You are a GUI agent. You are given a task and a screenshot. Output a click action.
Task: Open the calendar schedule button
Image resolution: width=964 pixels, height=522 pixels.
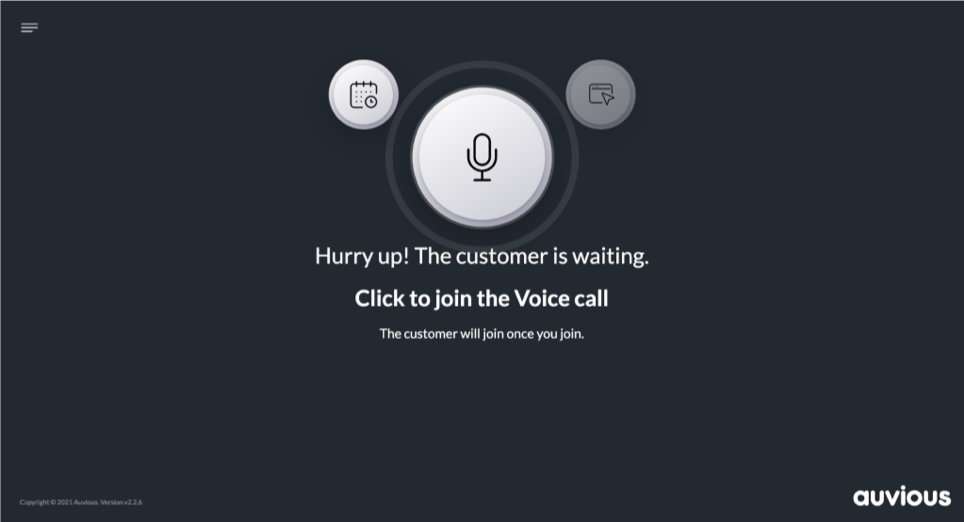(364, 95)
